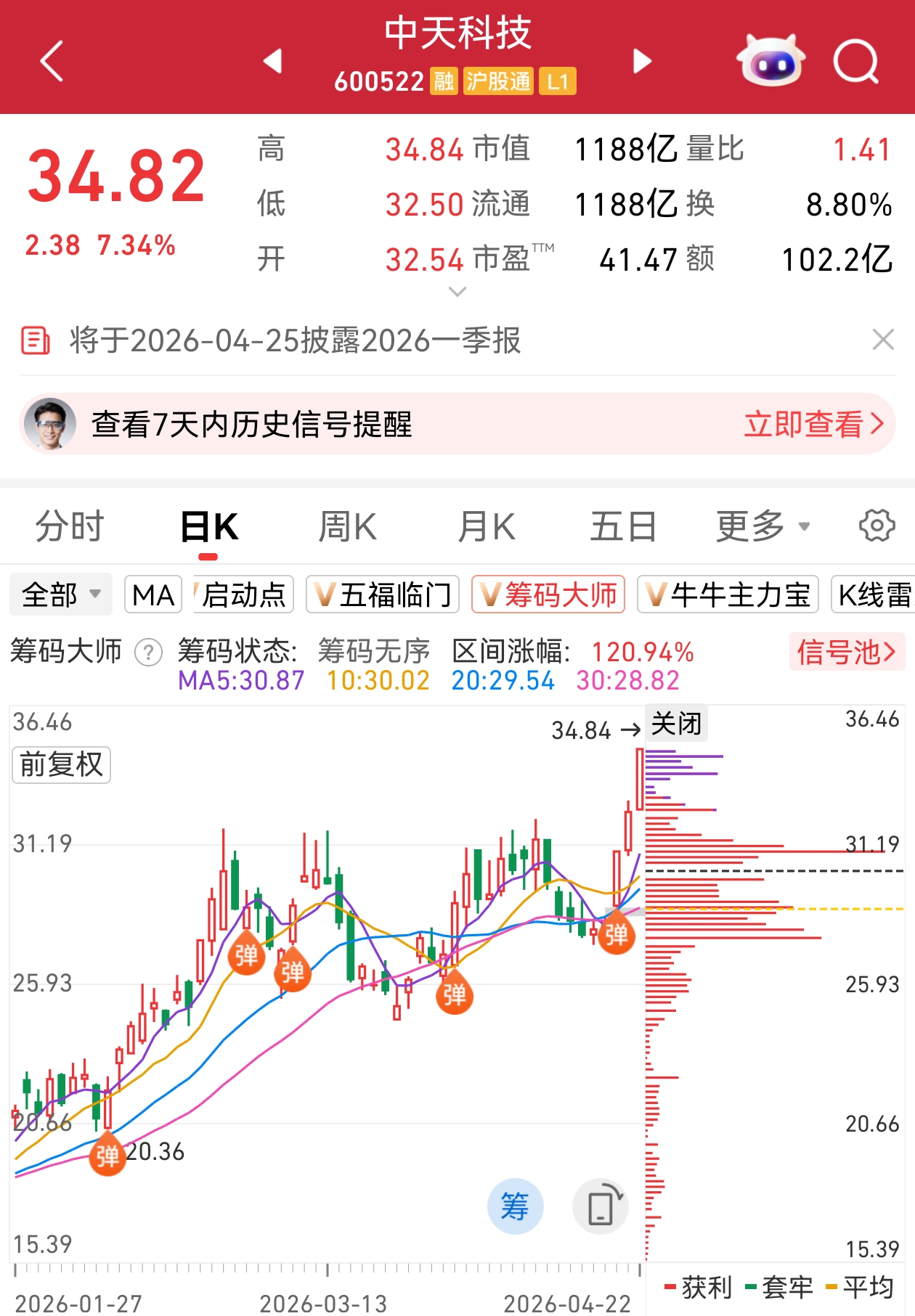Select the 月K tab
The height and width of the screenshot is (1316, 915).
pyautogui.click(x=487, y=526)
